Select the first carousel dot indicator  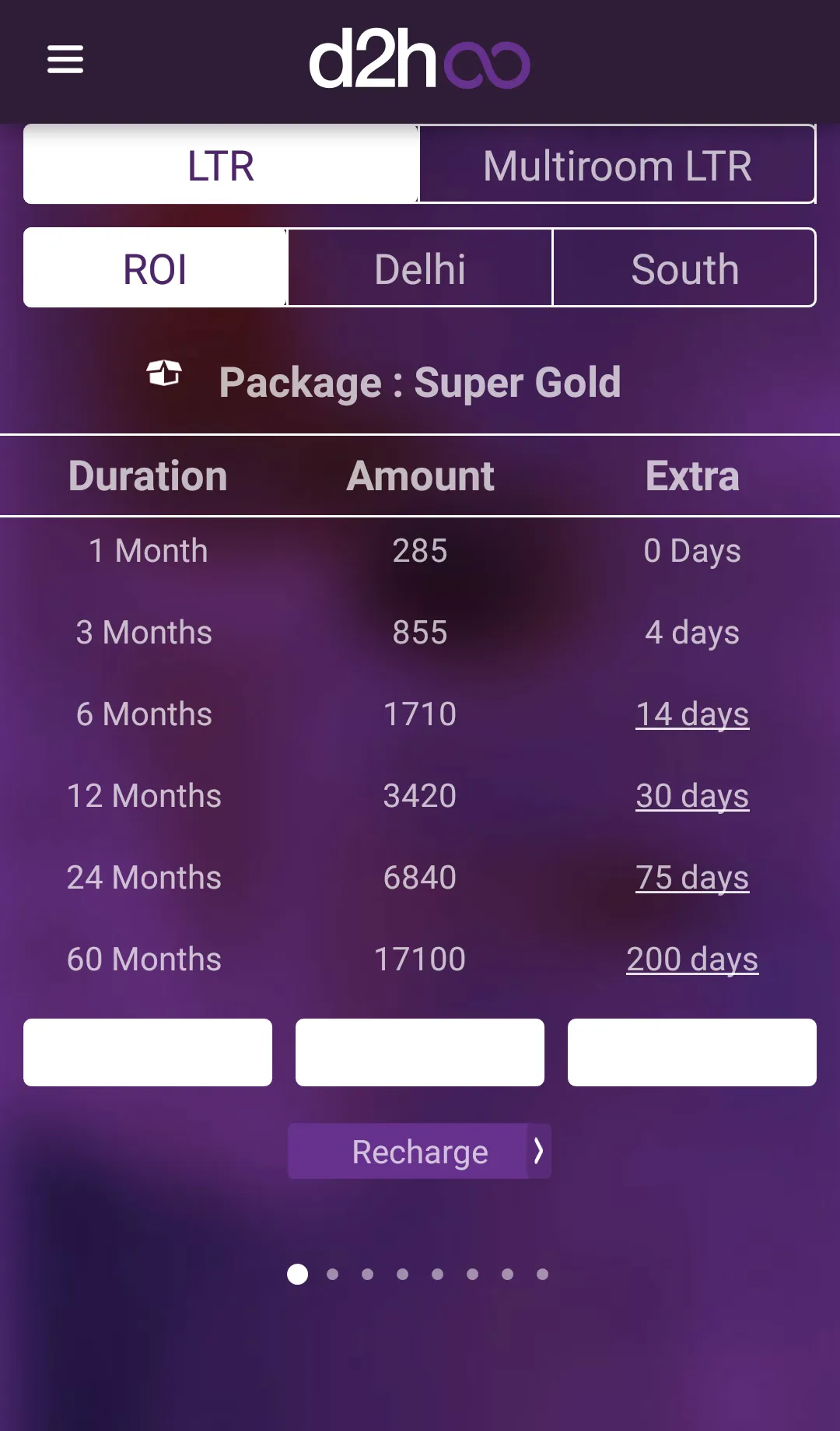click(x=298, y=1275)
